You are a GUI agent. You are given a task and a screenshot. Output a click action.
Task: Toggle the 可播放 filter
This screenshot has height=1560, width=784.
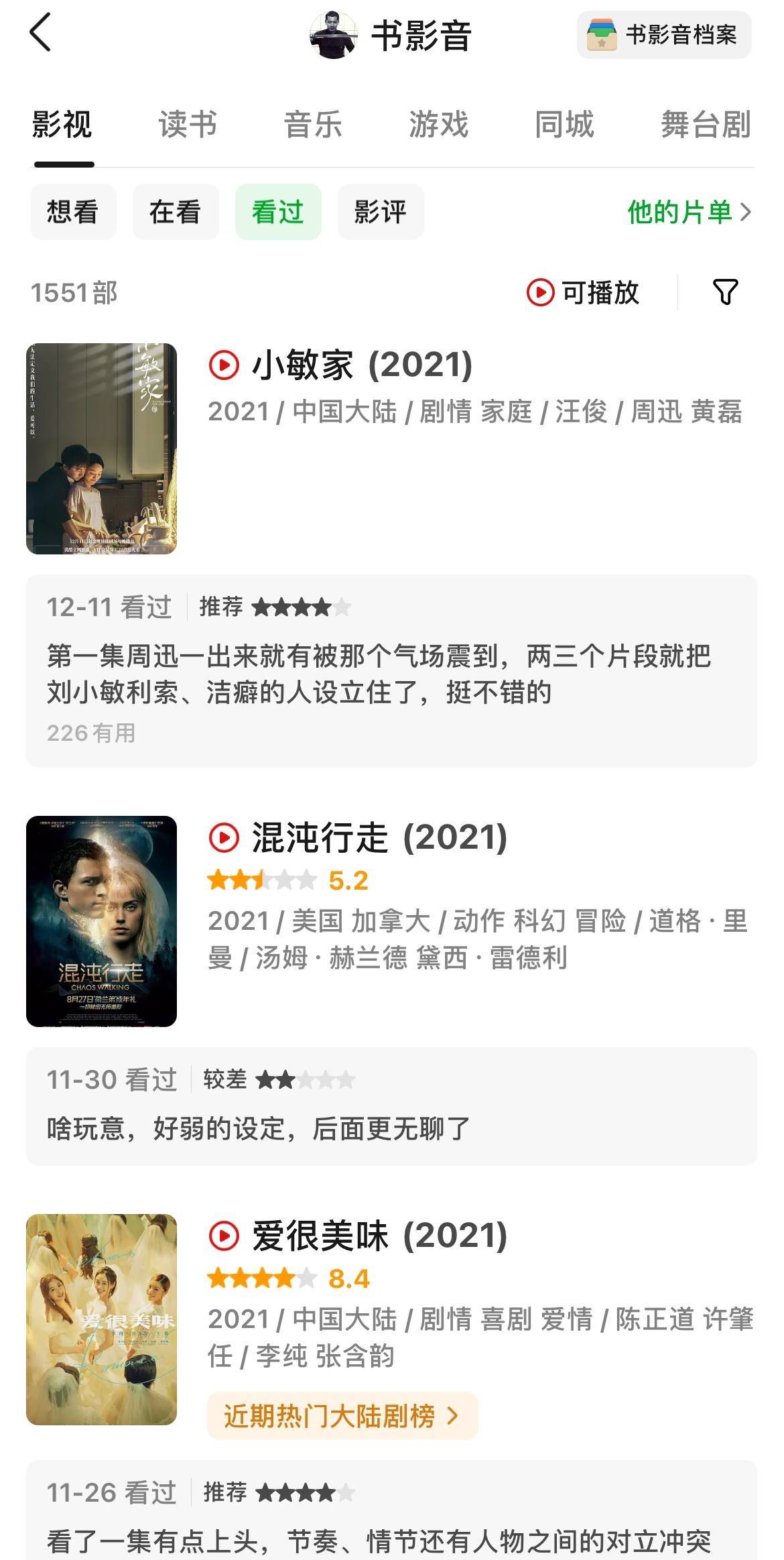[582, 293]
